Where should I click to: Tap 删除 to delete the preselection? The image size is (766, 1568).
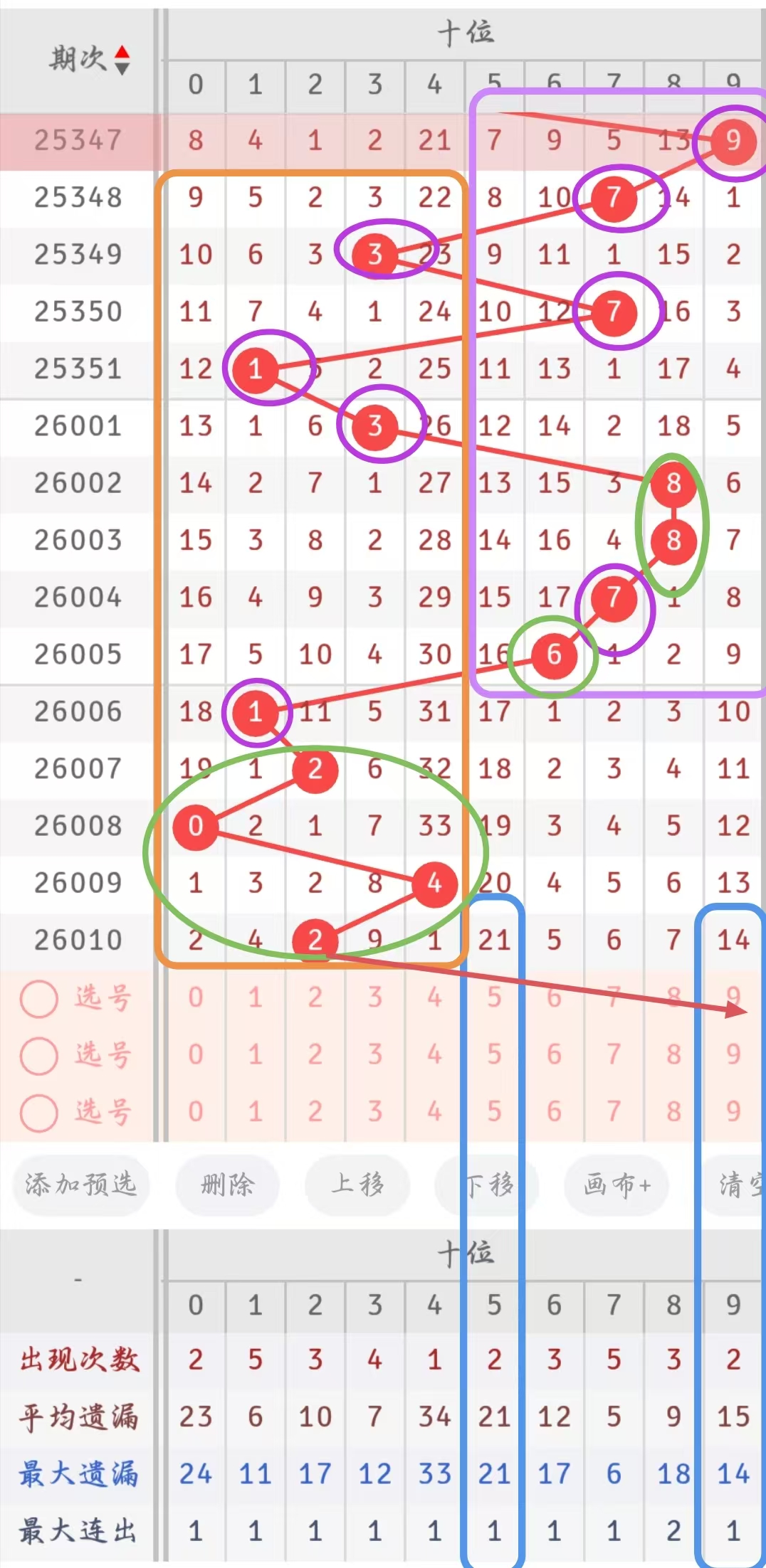click(x=227, y=1185)
